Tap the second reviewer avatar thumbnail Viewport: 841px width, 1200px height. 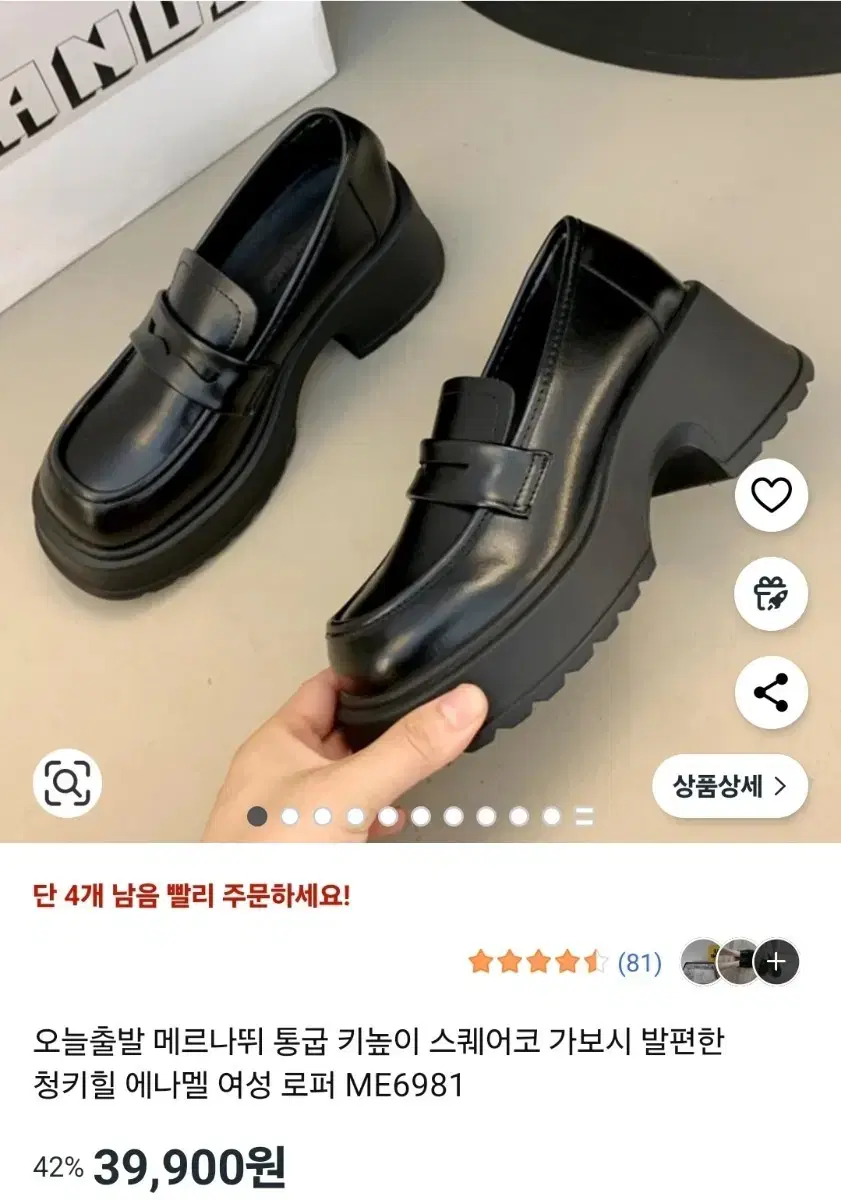coord(737,960)
